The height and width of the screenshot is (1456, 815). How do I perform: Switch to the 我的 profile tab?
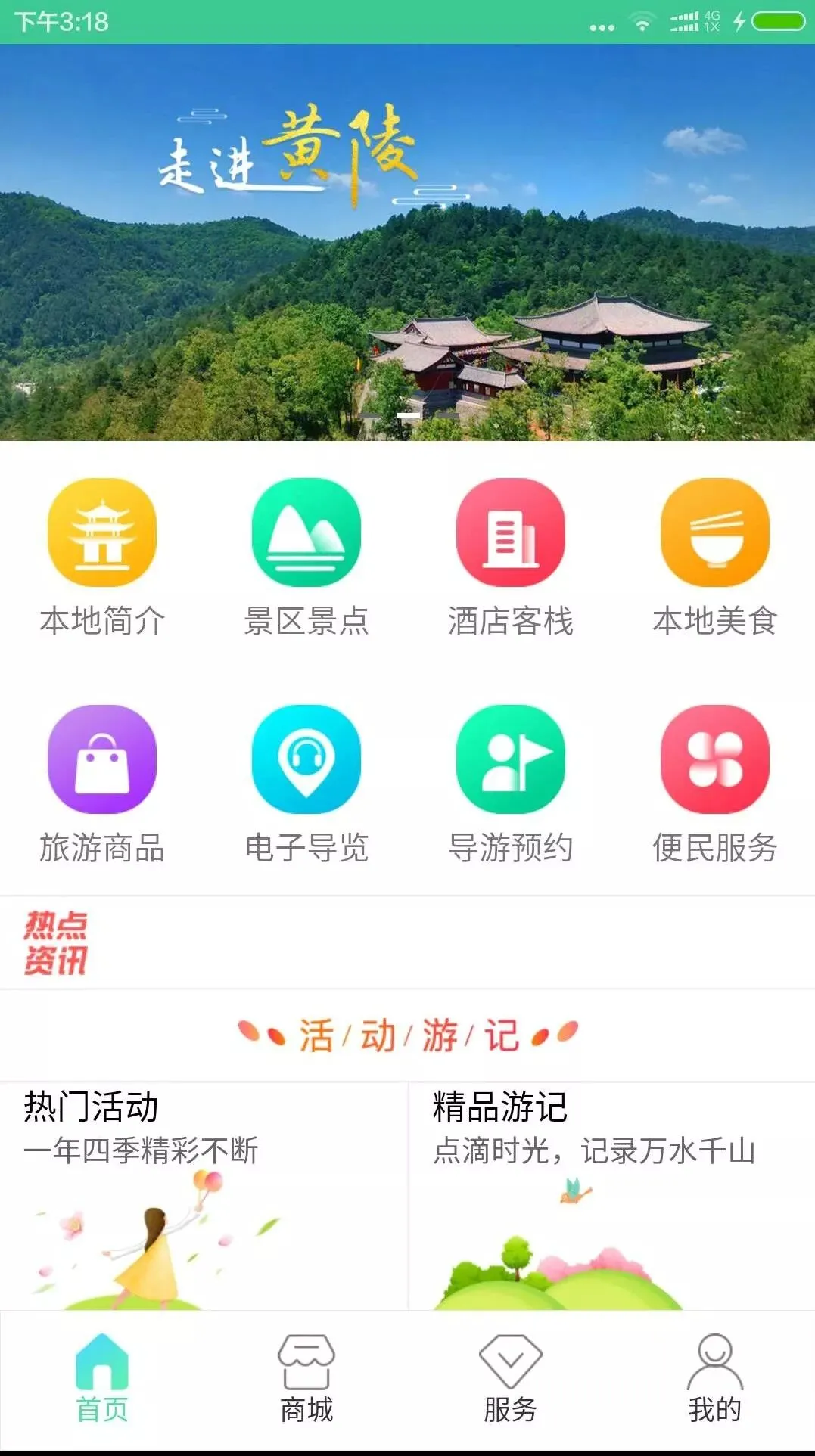[x=714, y=1380]
